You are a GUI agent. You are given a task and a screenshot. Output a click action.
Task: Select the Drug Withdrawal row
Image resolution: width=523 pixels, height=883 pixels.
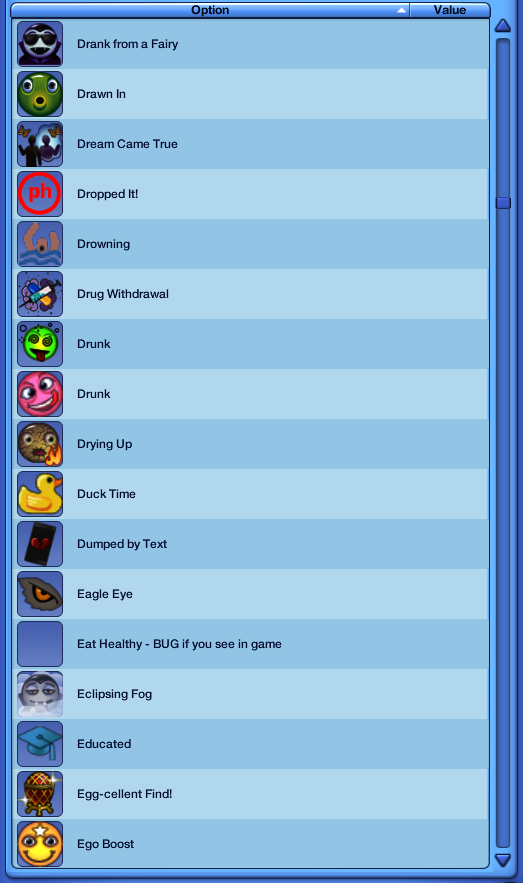(250, 294)
